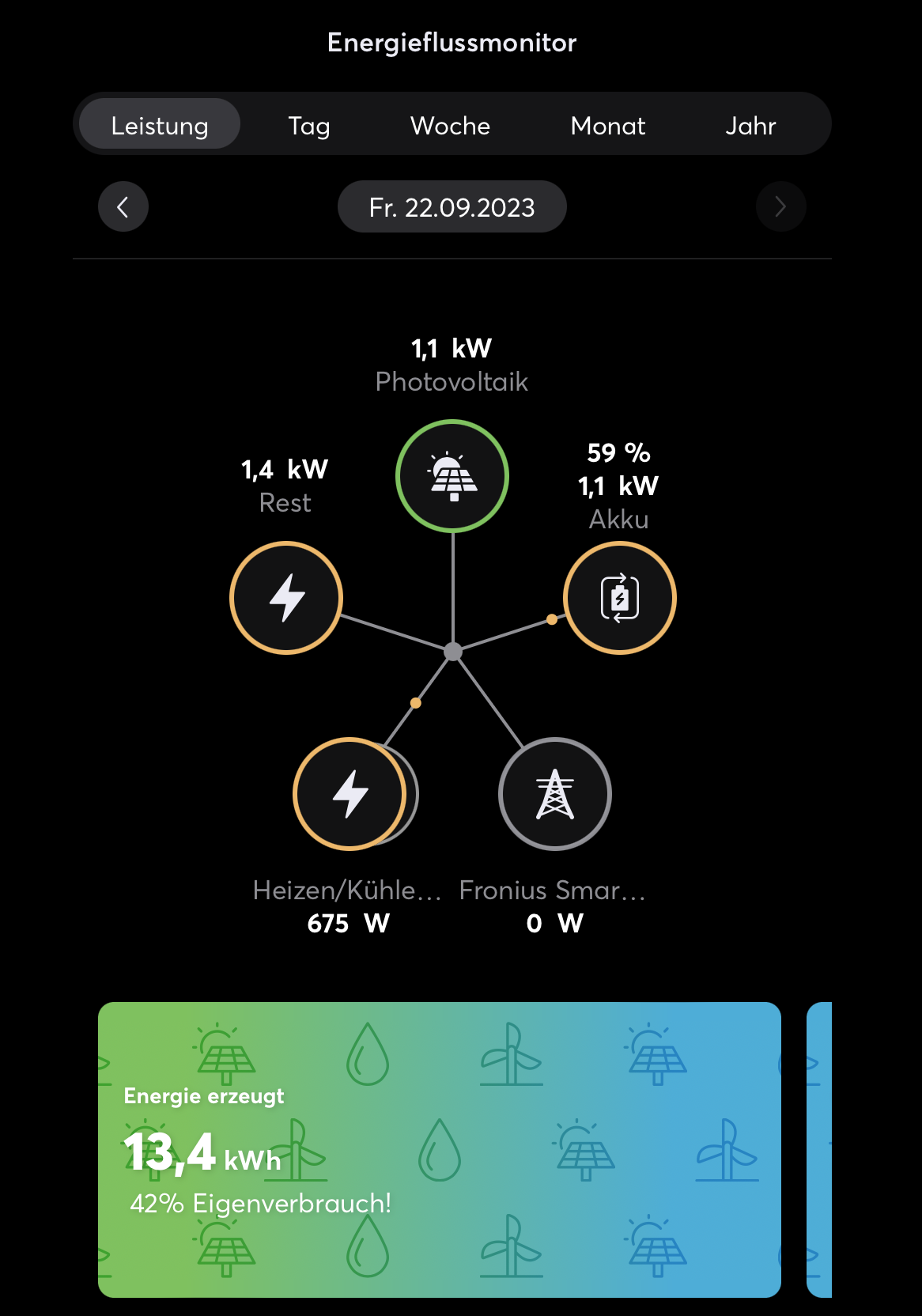The image size is (922, 1316).
Task: Select the Tag view
Action: point(308,125)
